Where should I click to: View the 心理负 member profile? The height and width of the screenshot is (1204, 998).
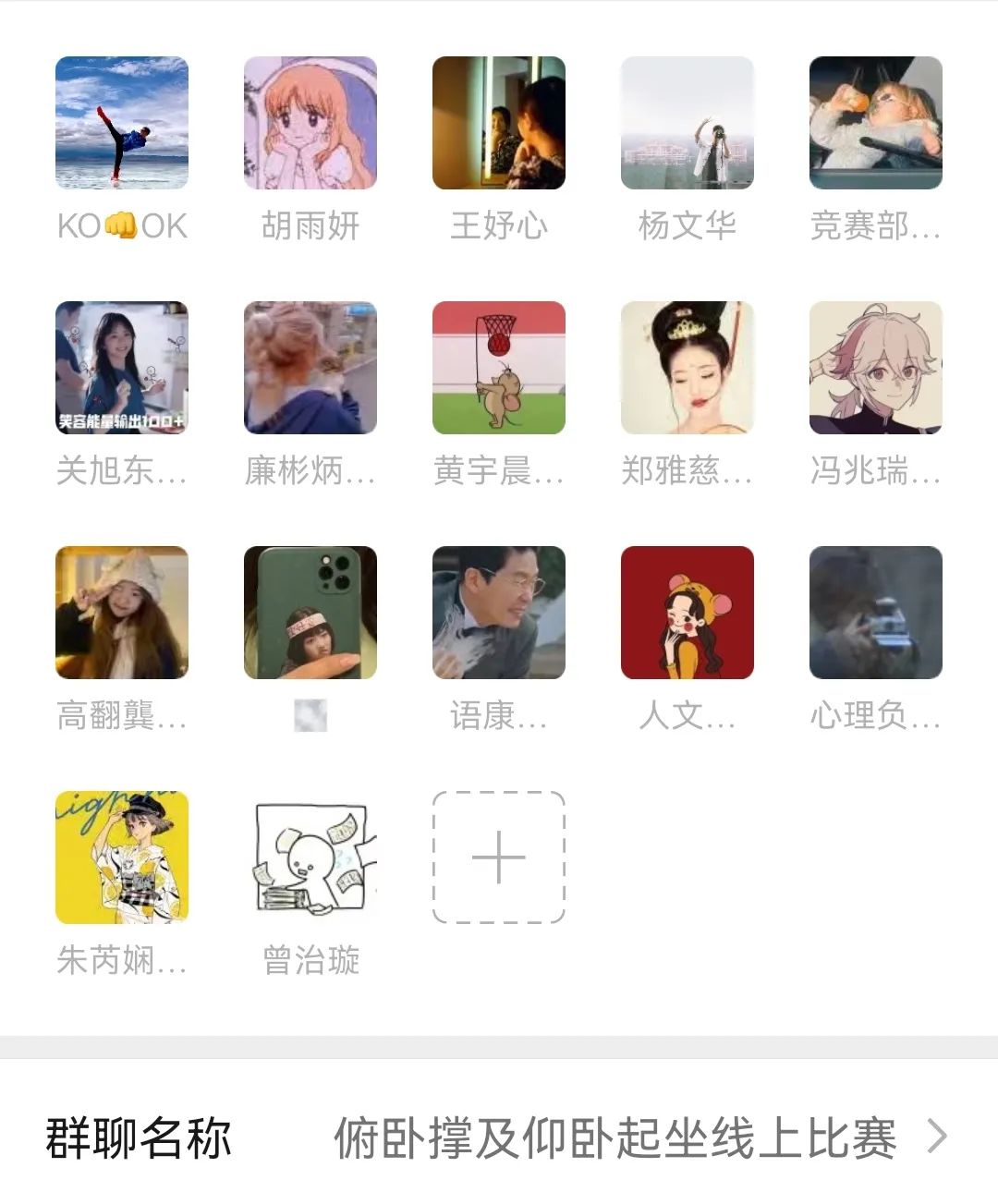click(876, 613)
